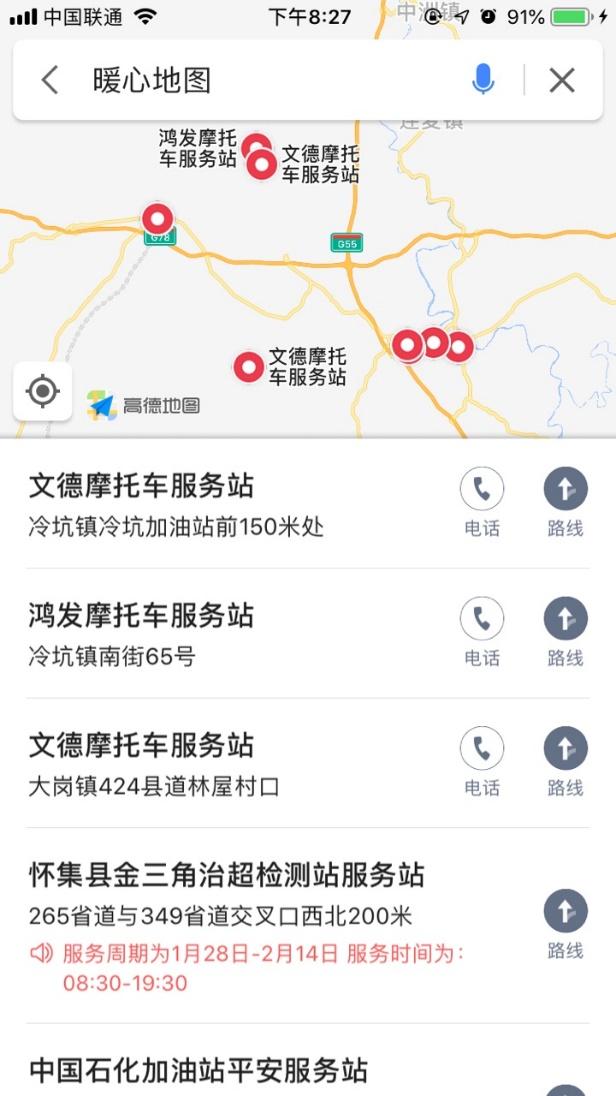Viewport: 616px width, 1096px height.
Task: Call 文德摩托车服务站 in 大岗镇
Action: [482, 762]
